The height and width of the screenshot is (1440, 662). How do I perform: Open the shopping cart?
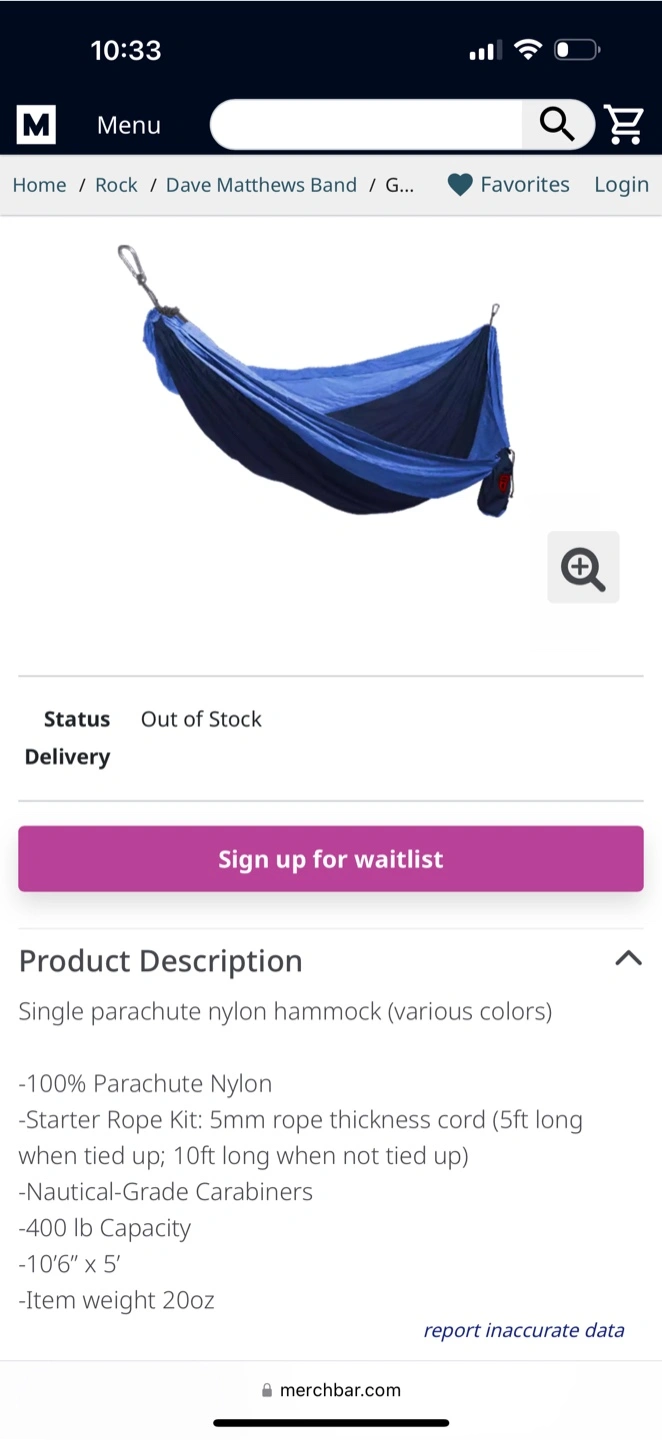pyautogui.click(x=624, y=125)
